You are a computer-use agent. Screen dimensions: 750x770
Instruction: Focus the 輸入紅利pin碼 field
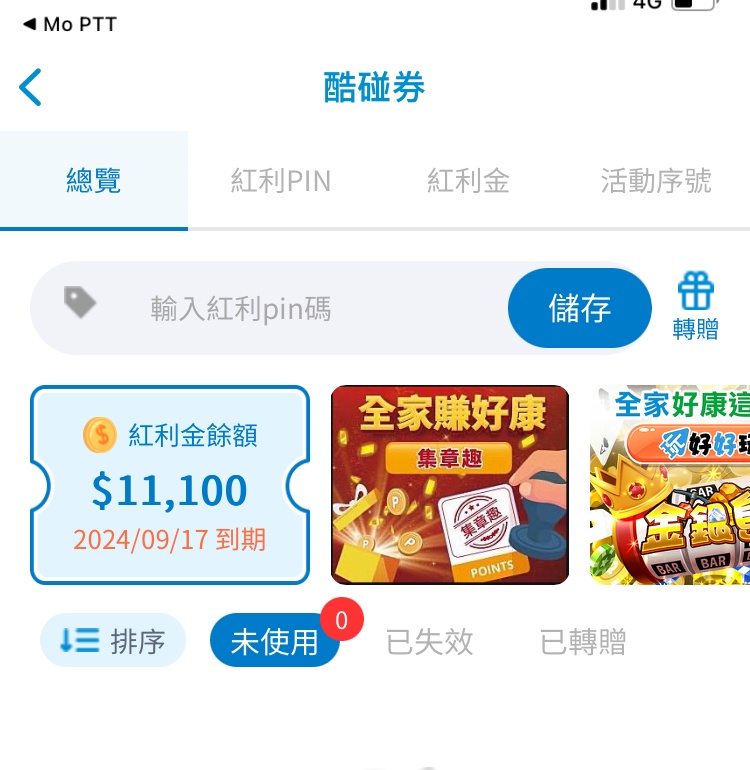point(300,308)
